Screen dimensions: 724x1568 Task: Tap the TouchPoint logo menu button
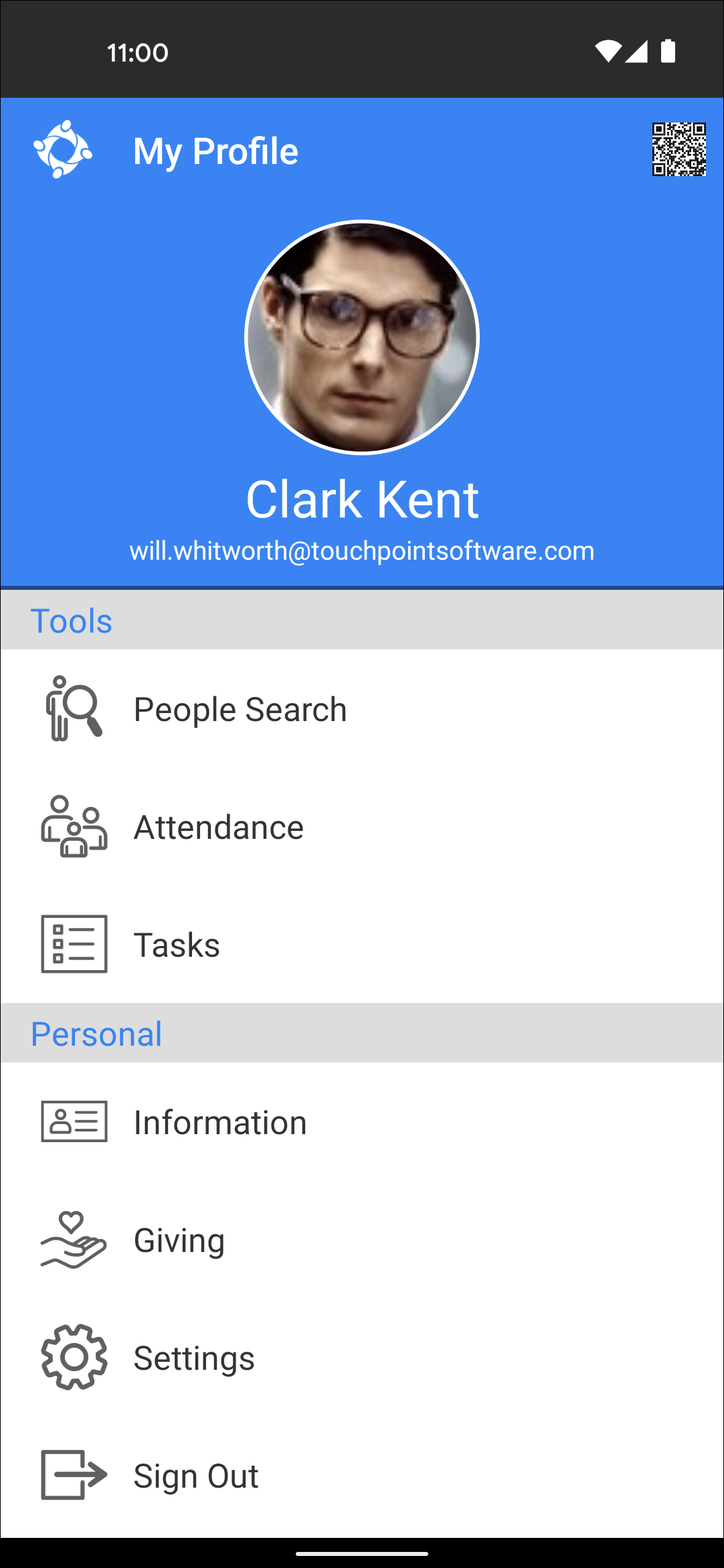point(63,149)
